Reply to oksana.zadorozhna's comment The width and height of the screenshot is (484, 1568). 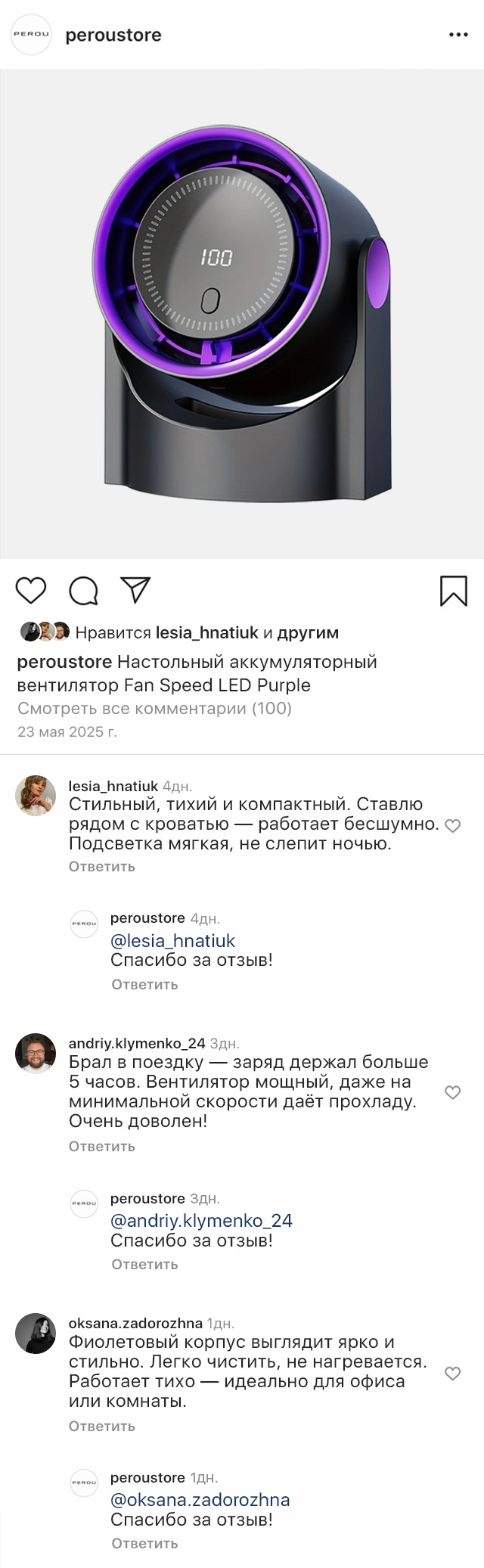101,1427
